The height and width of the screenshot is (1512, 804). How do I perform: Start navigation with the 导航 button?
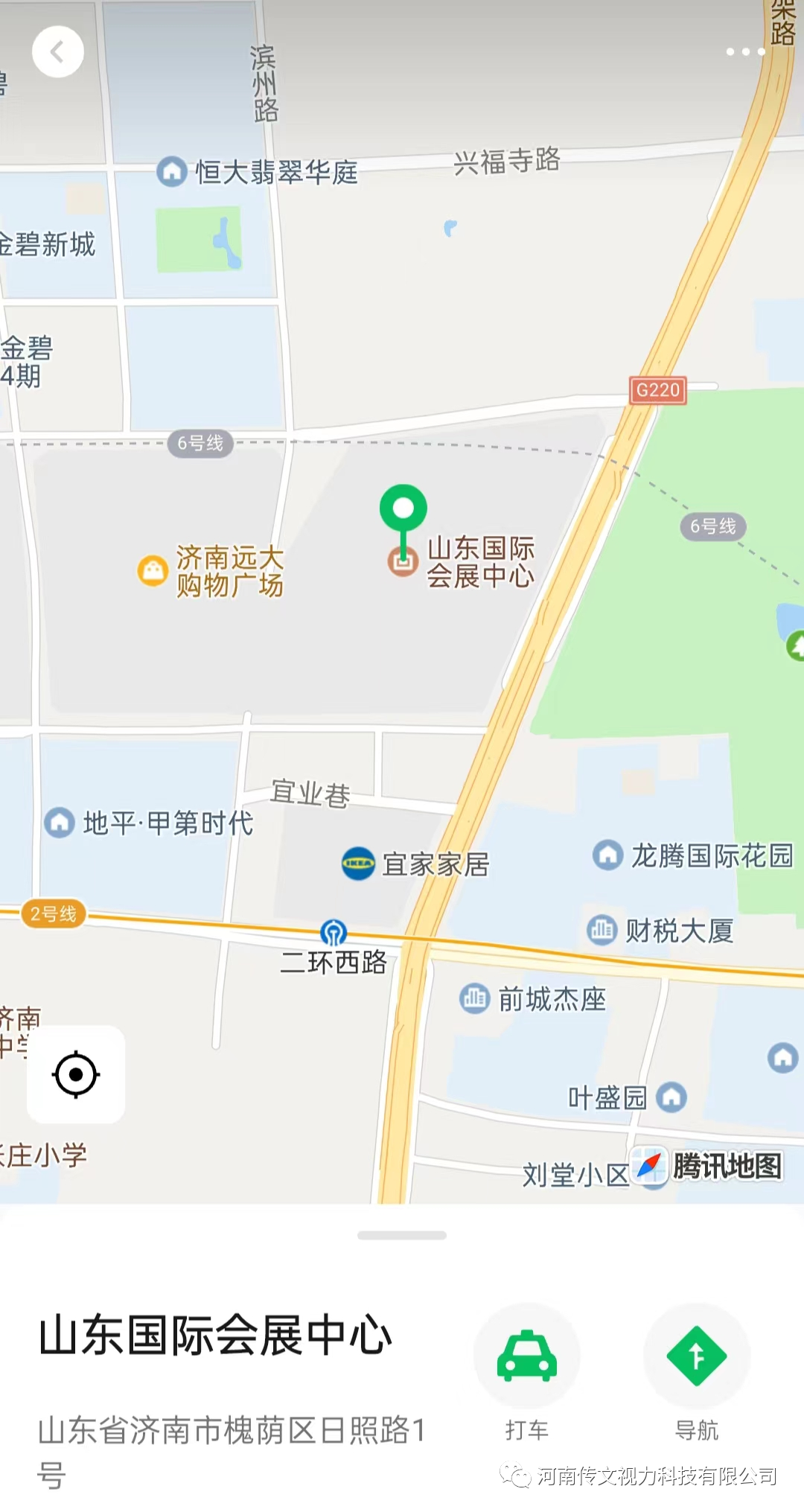(x=696, y=1356)
